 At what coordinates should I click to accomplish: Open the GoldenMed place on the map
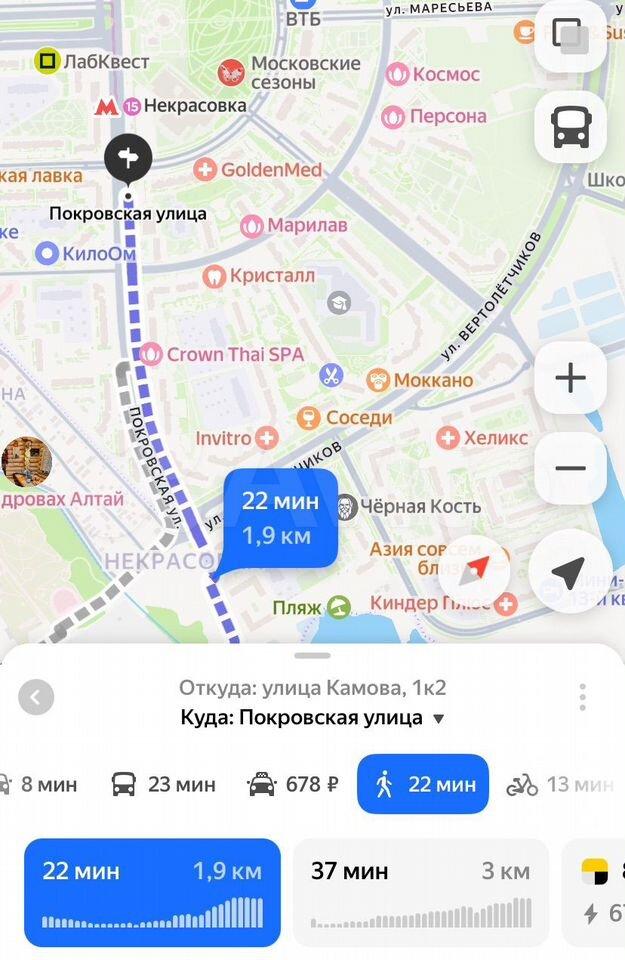(x=258, y=169)
